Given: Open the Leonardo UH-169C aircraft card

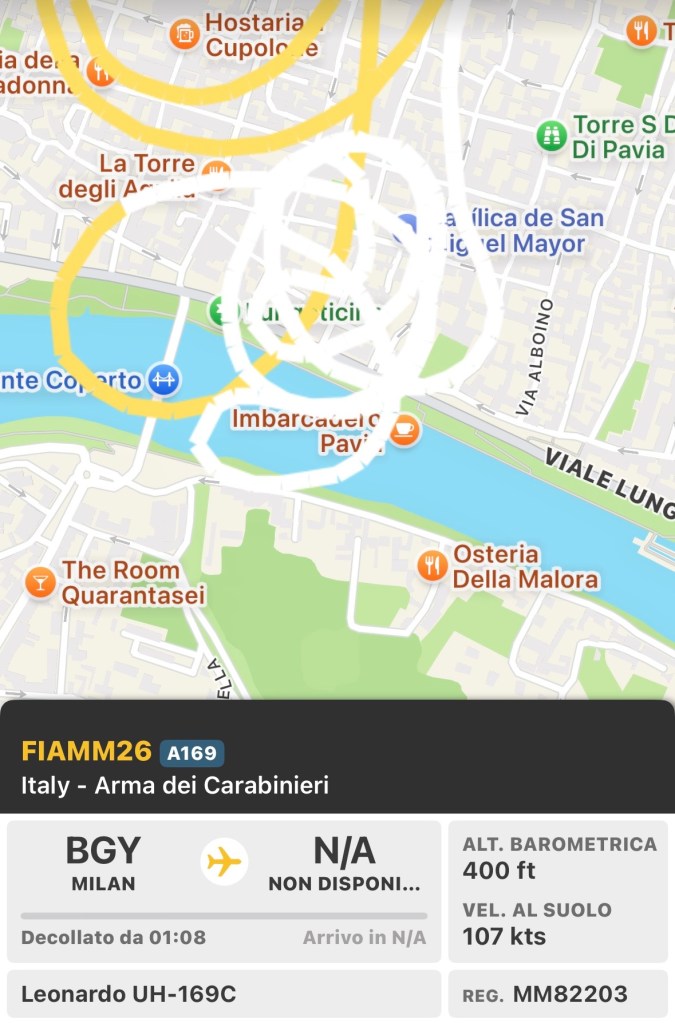Looking at the screenshot, I should (223, 994).
